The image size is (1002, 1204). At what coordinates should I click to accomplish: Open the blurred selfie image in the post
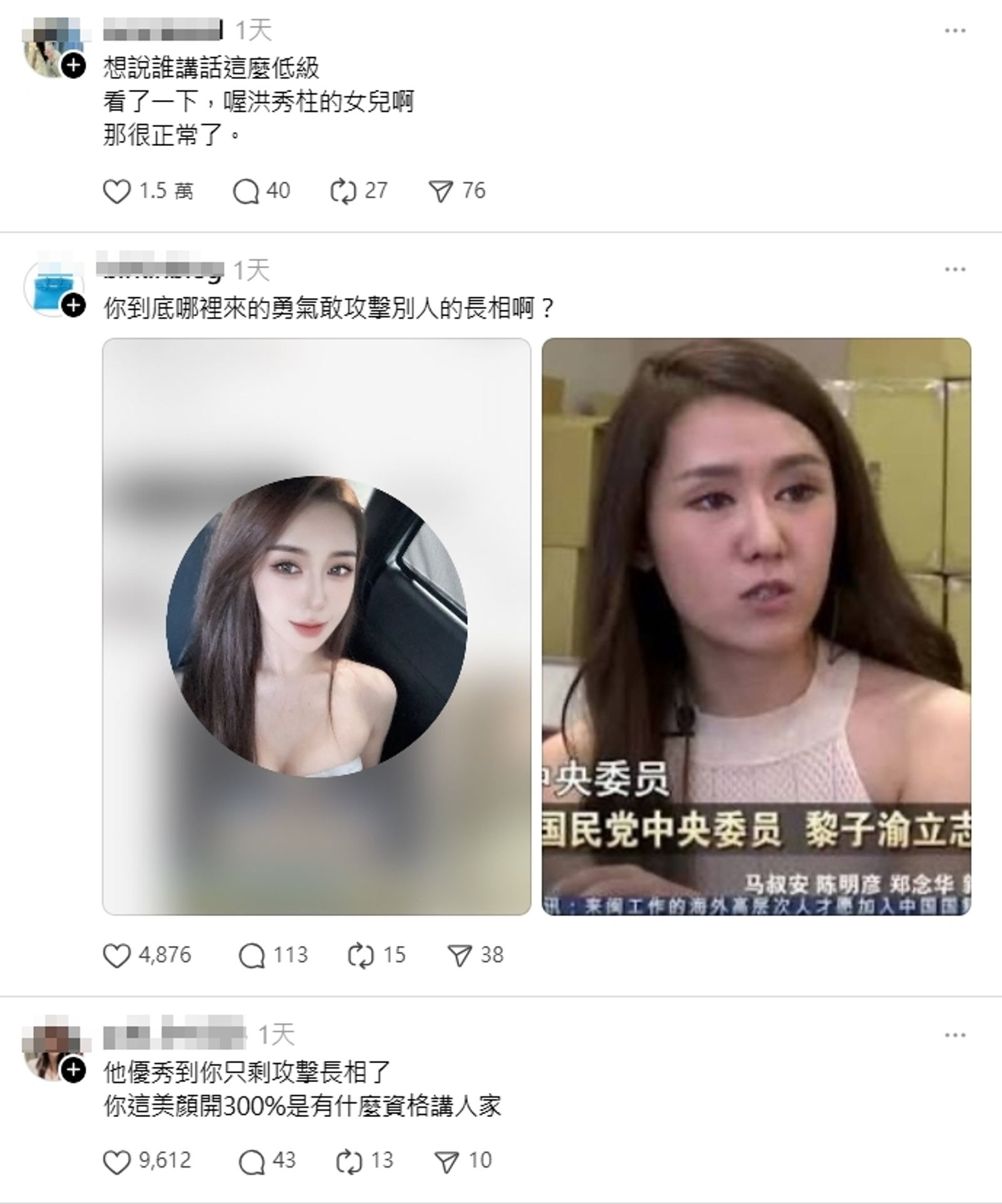316,626
